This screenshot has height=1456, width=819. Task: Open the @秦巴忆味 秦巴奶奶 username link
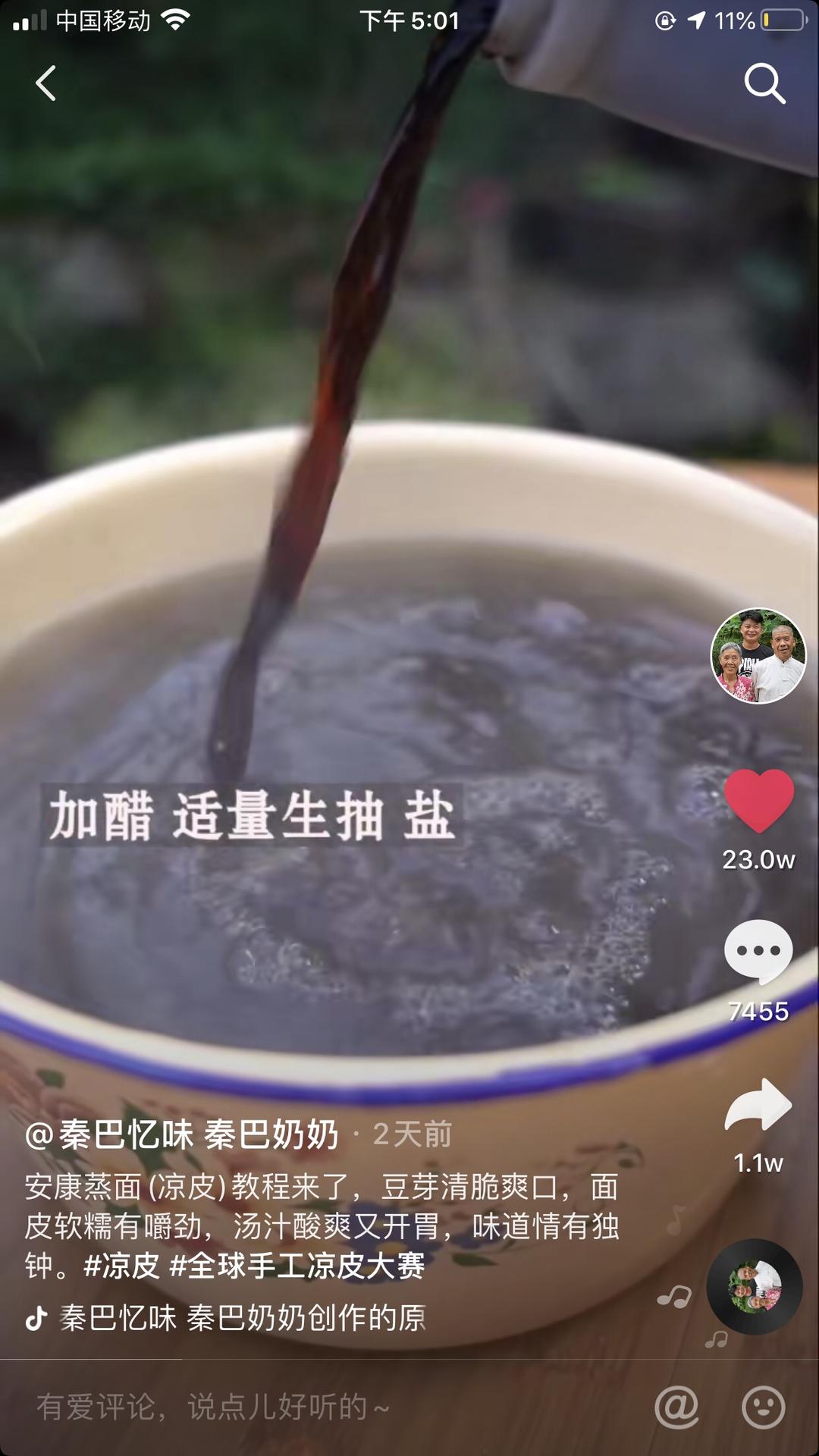[182, 1134]
